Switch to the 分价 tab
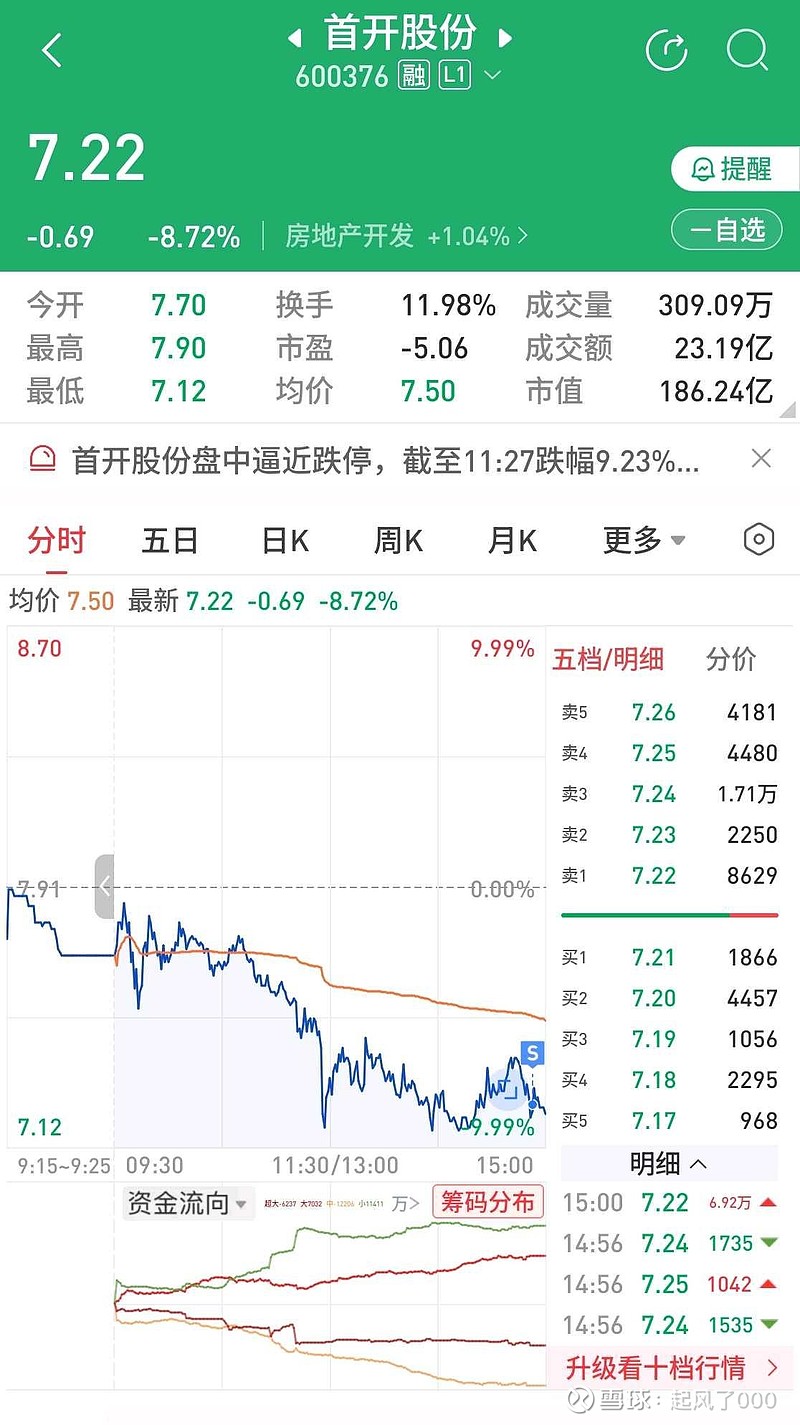Screen dimensions: 800x1425 tap(731, 659)
